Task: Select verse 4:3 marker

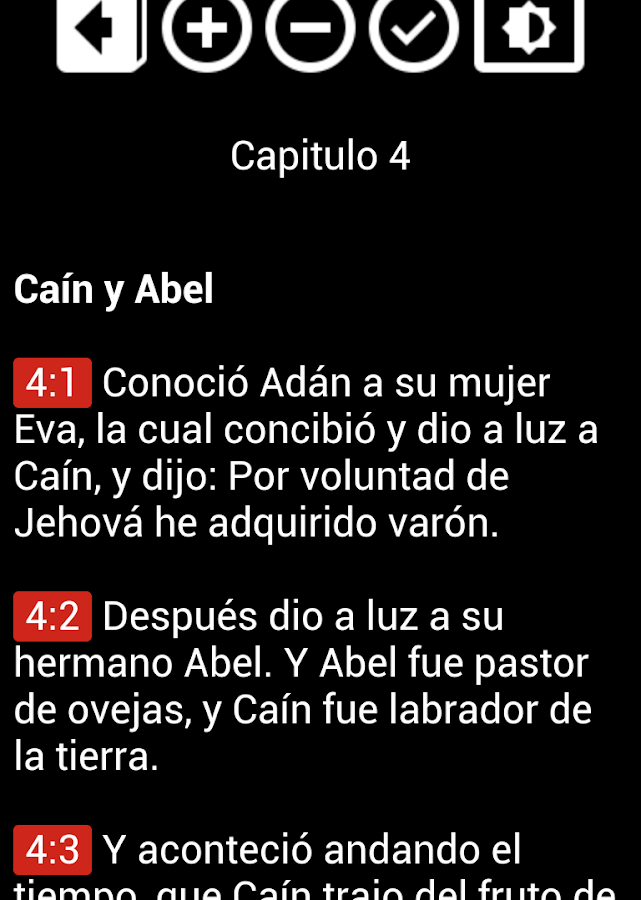Action: [x=52, y=851]
